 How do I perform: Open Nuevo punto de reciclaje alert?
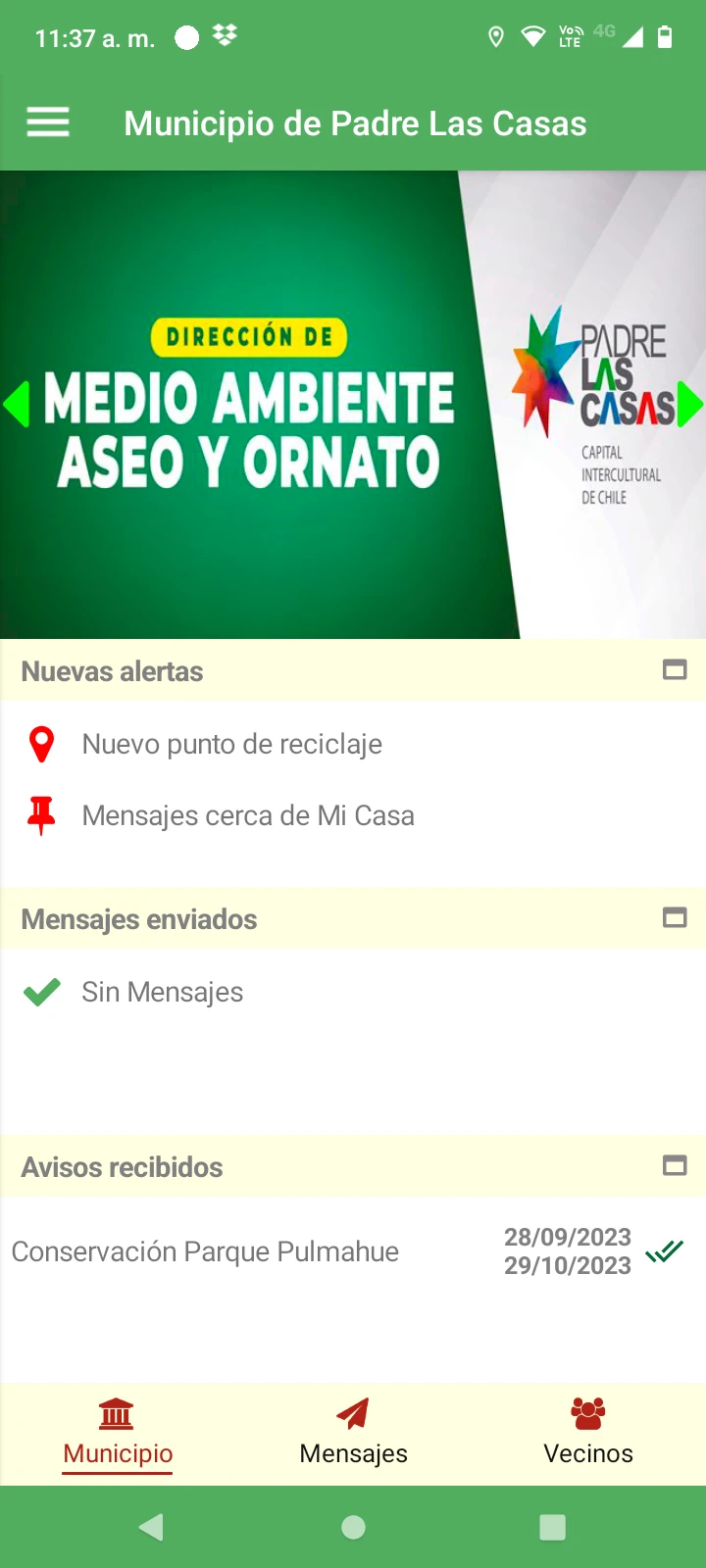pyautogui.click(x=231, y=745)
